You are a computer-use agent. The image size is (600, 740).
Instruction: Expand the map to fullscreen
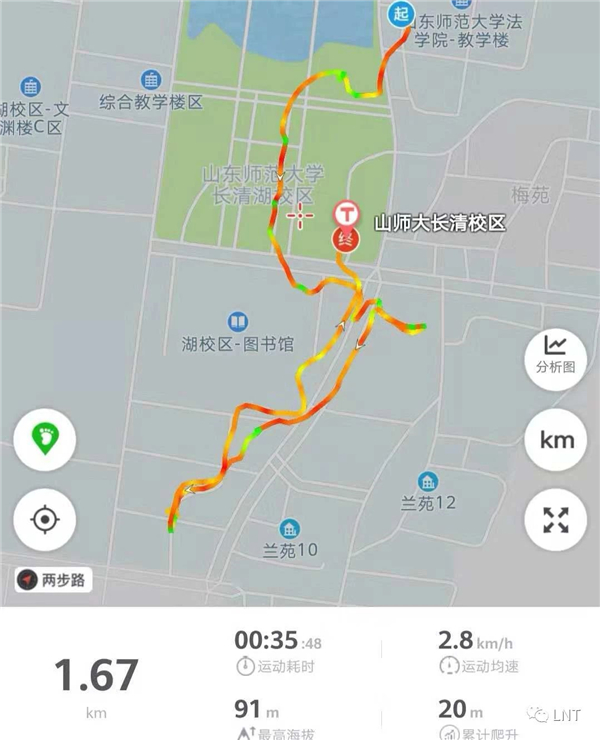(x=555, y=520)
